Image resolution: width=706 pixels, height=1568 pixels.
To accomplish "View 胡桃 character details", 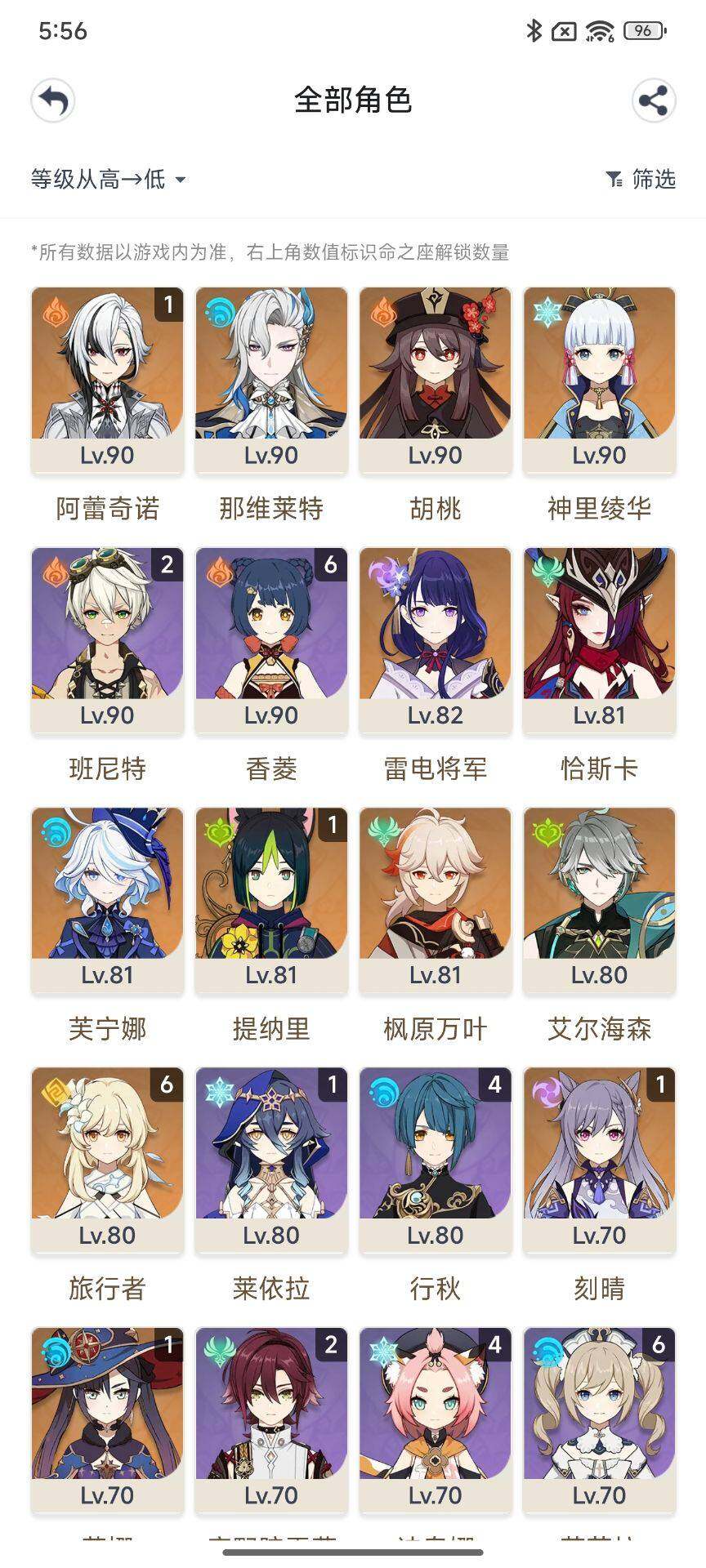I will click(x=436, y=380).
